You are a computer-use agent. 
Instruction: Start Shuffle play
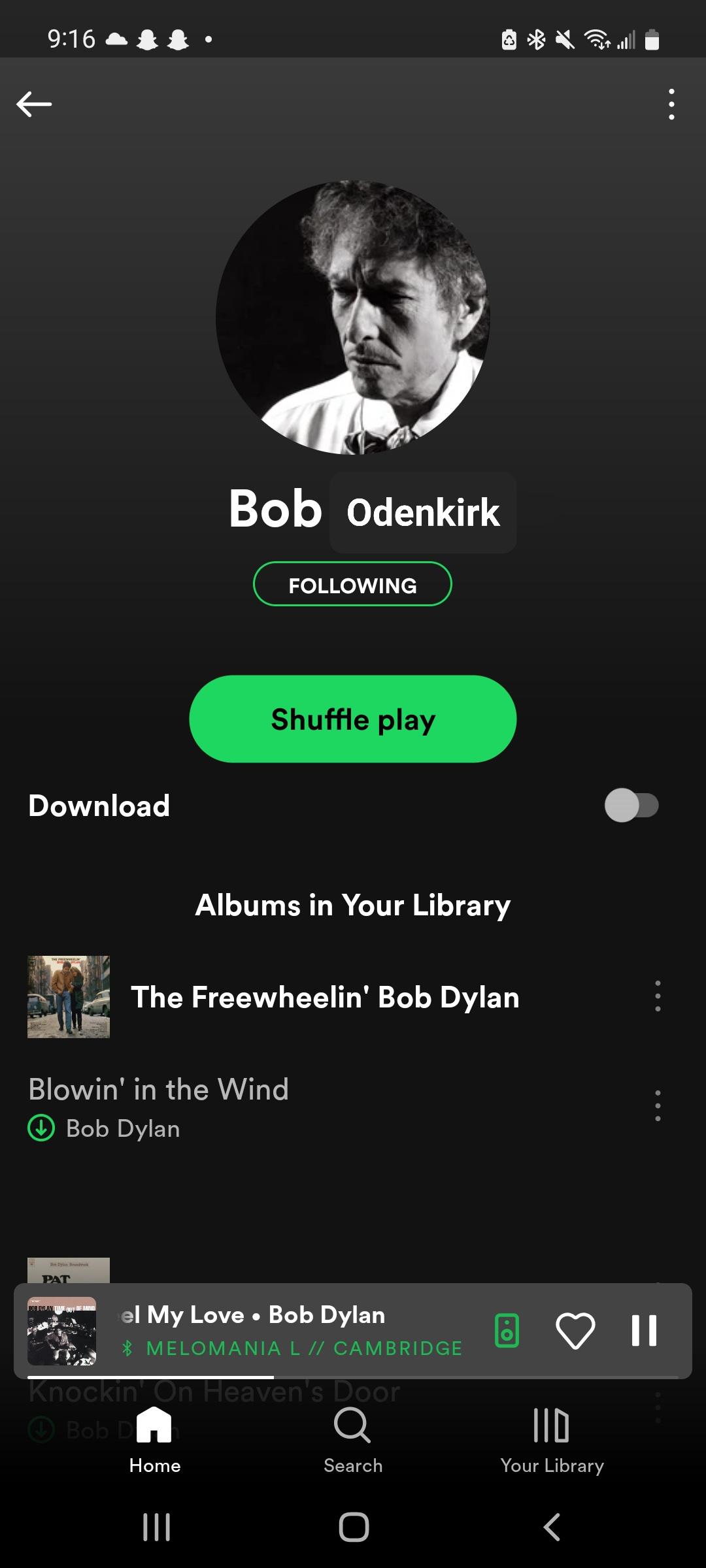click(x=352, y=719)
